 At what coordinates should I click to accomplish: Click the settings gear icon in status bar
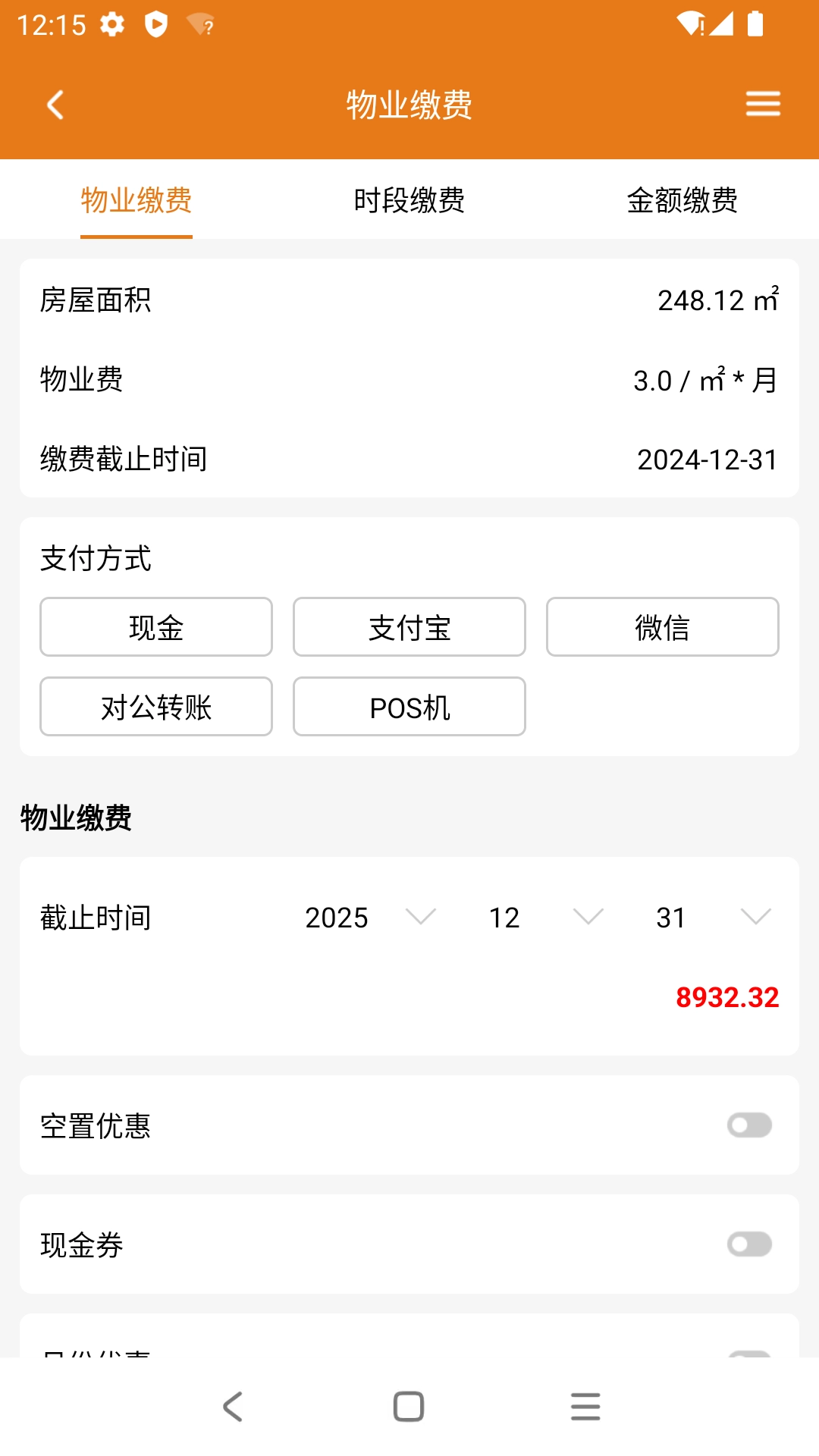[112, 25]
